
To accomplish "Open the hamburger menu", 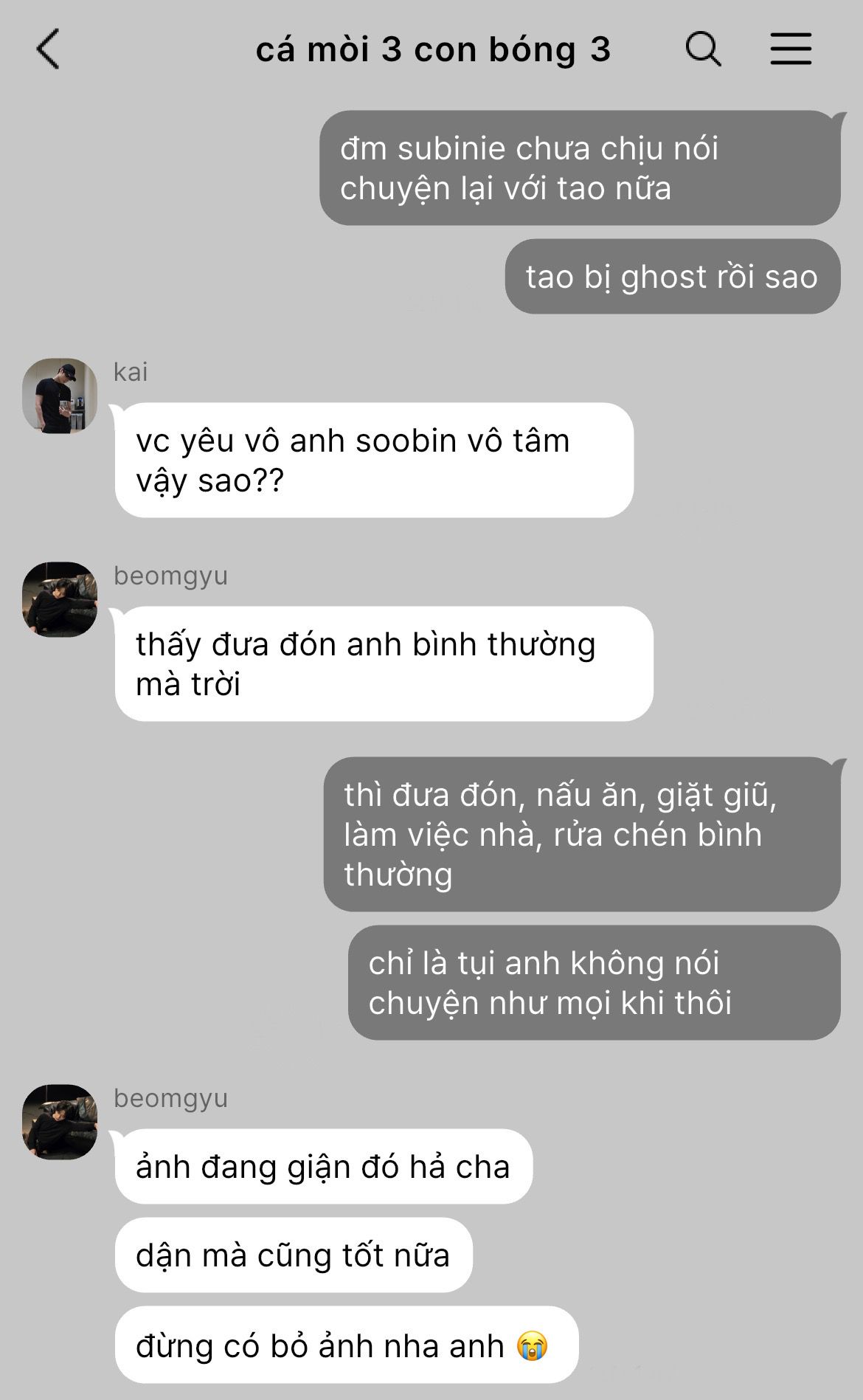I will [x=791, y=49].
